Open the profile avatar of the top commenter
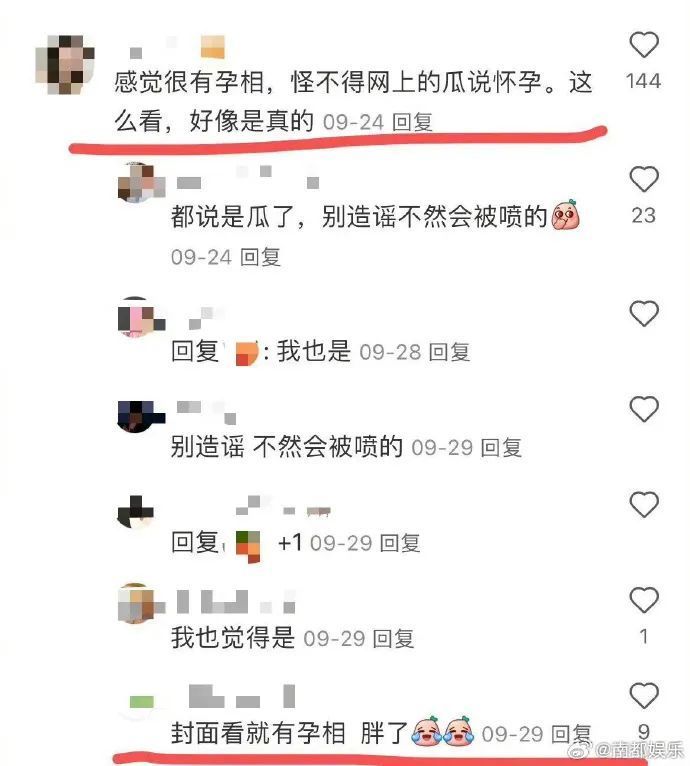The image size is (690, 766). [67, 62]
